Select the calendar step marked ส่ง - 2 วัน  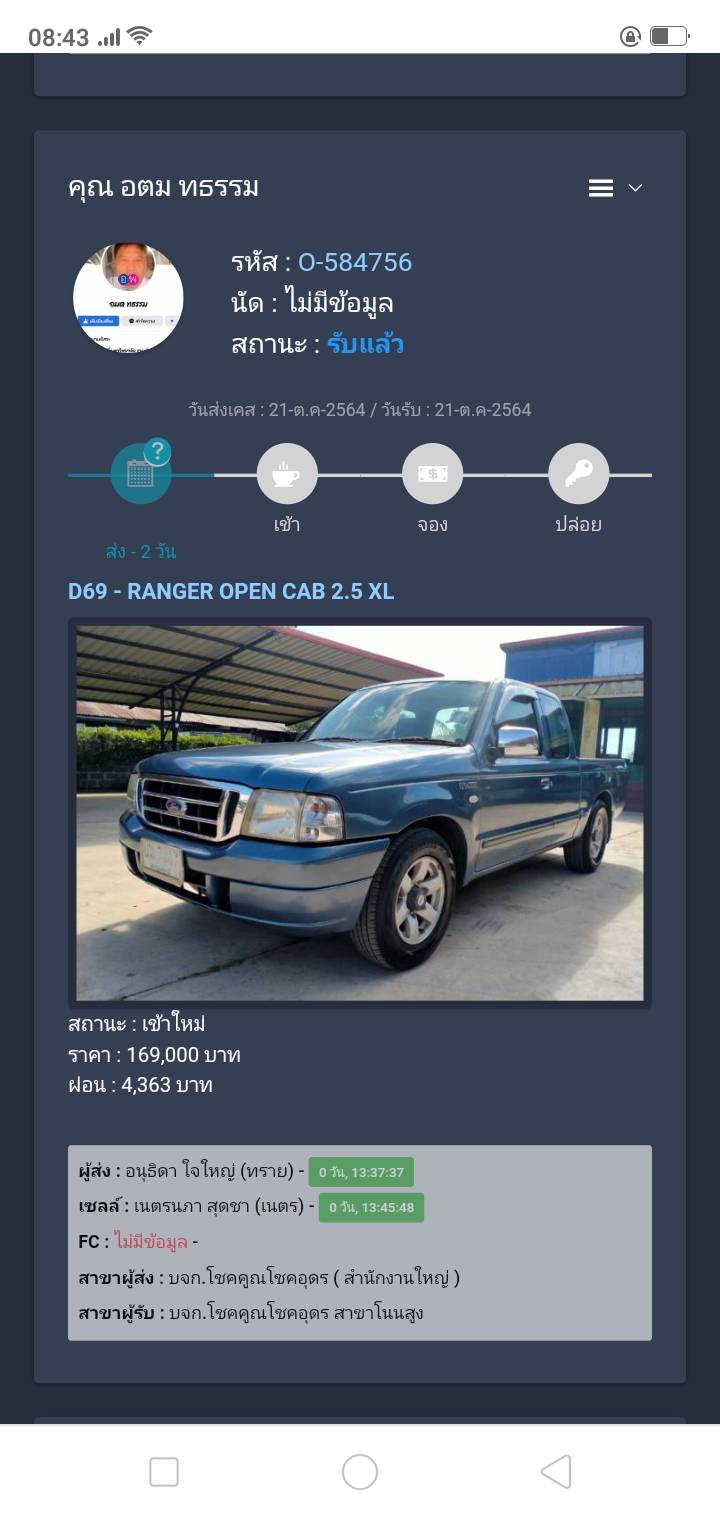(141, 474)
